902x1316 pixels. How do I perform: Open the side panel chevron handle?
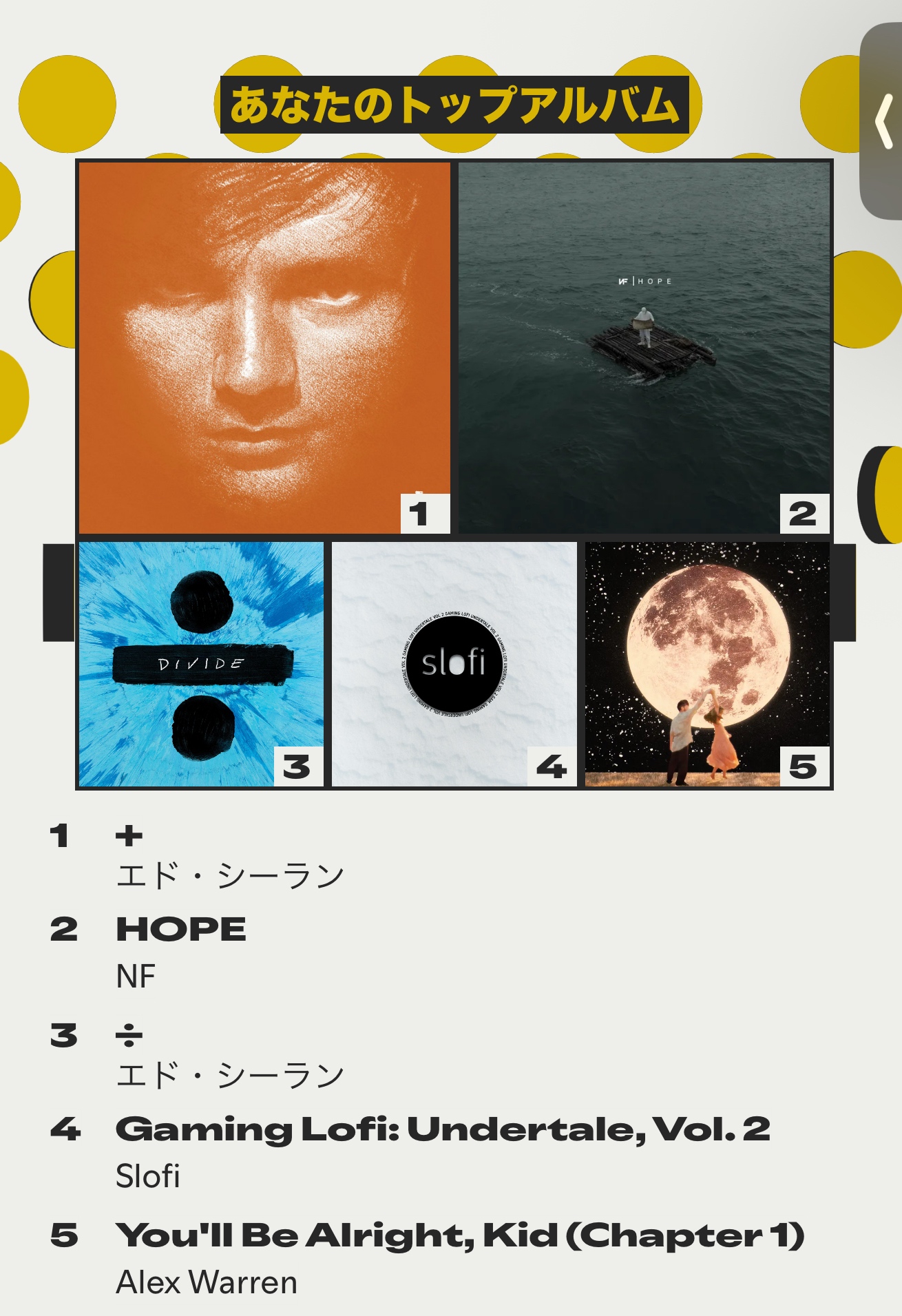pos(883,121)
